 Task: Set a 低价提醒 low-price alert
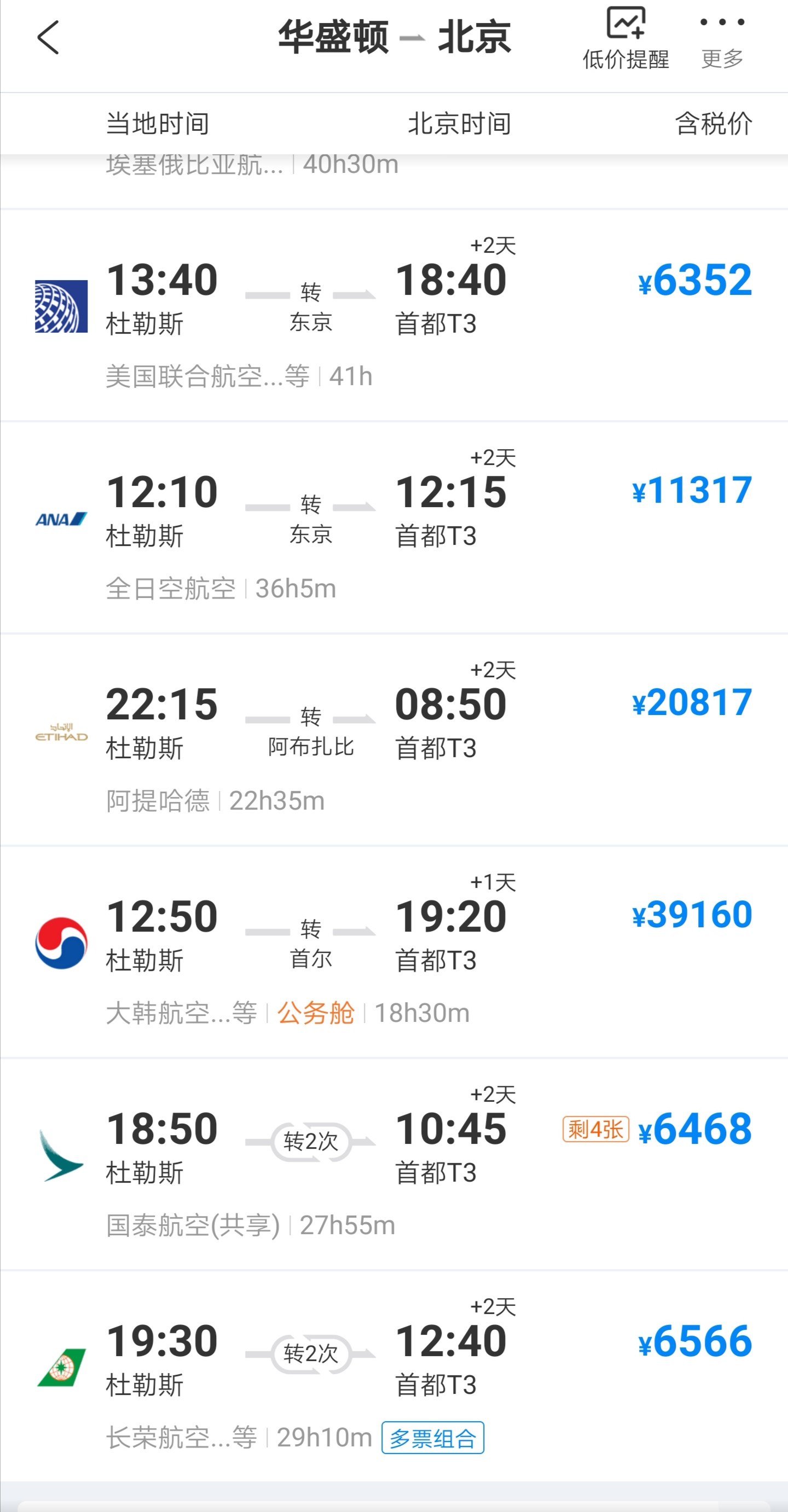[x=625, y=39]
